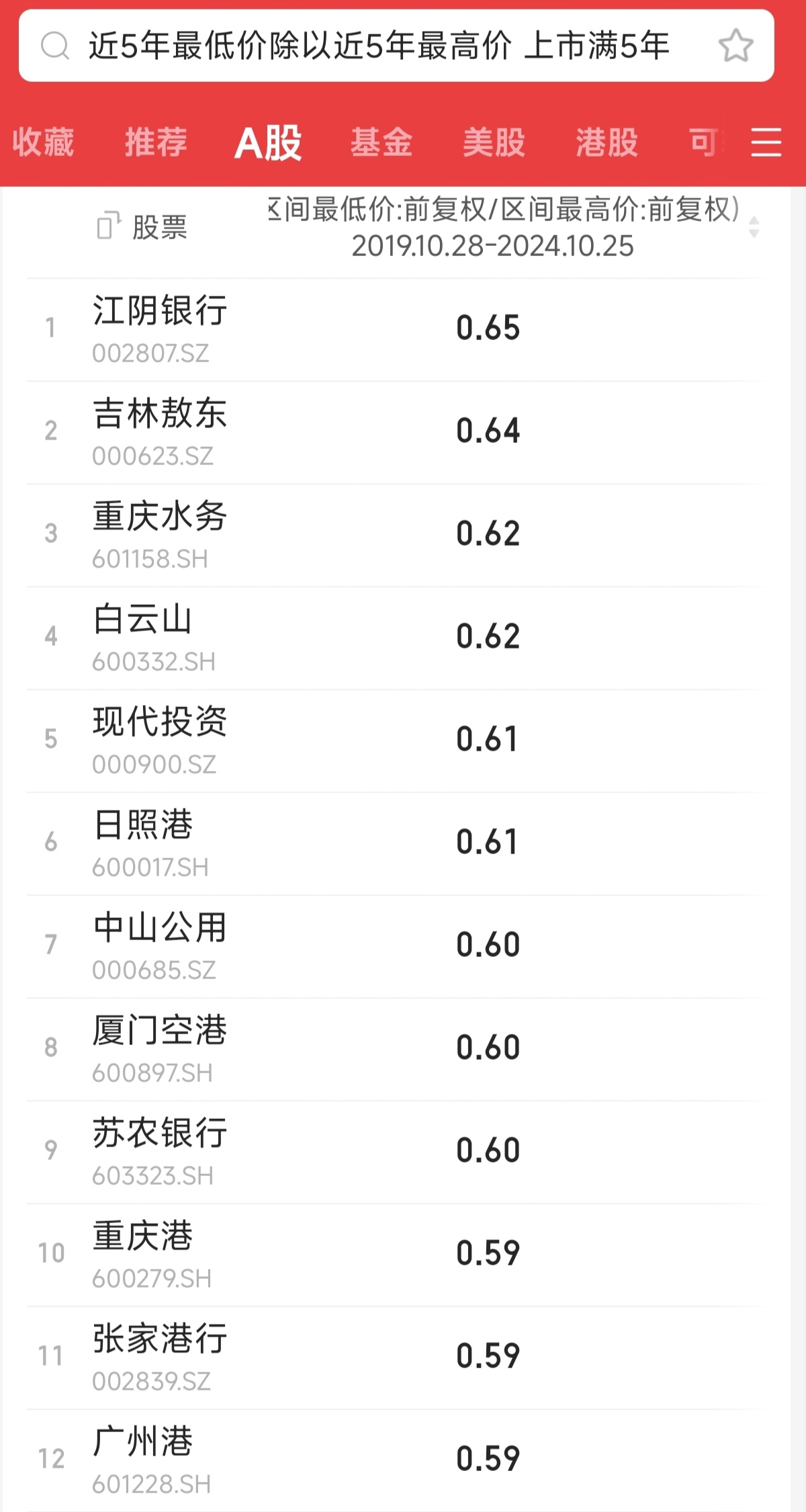Favorite this query with the star icon

(735, 46)
